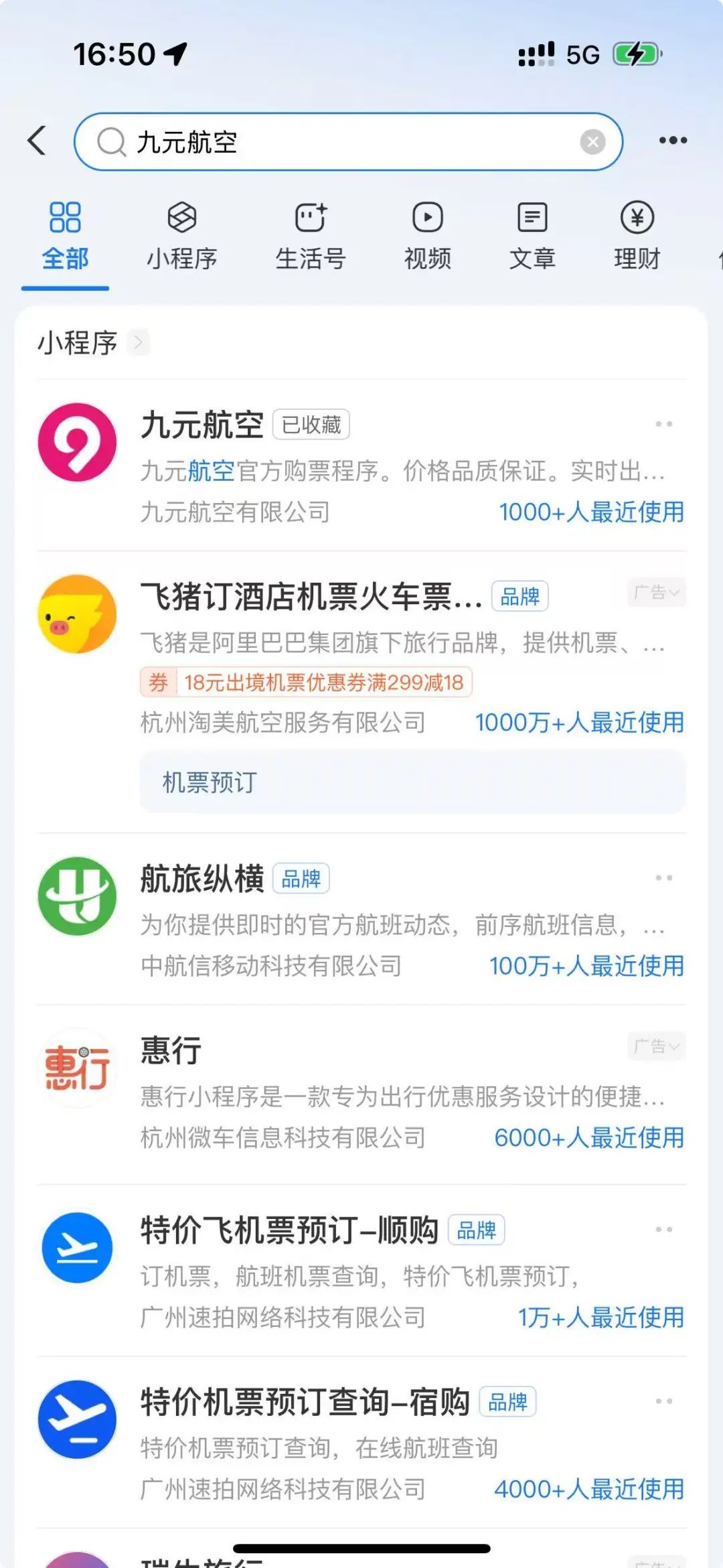Tap the search box containing 九元航空
Viewport: 723px width, 1568px height.
[335, 142]
